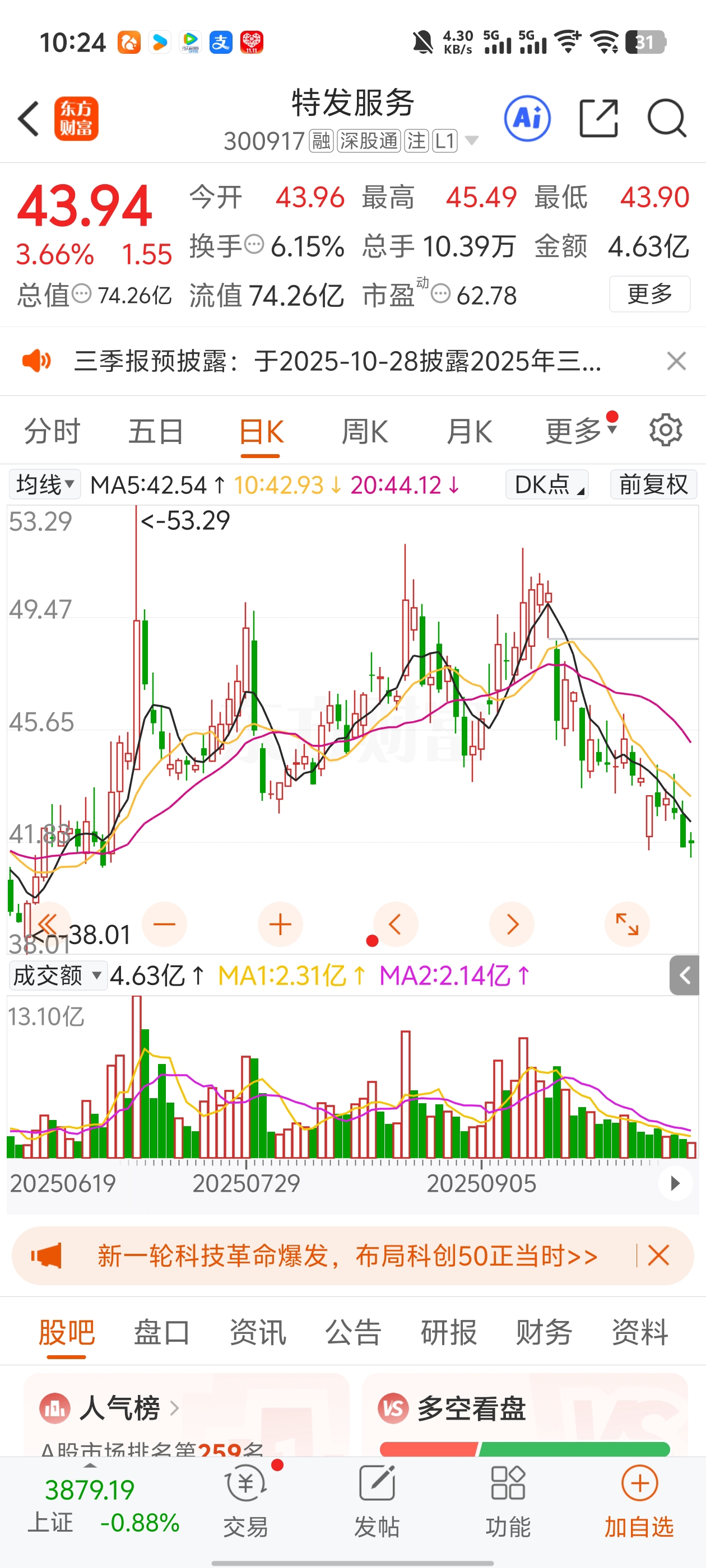This screenshot has height=1568, width=706.
Task: Share this stock page
Action: click(x=598, y=119)
